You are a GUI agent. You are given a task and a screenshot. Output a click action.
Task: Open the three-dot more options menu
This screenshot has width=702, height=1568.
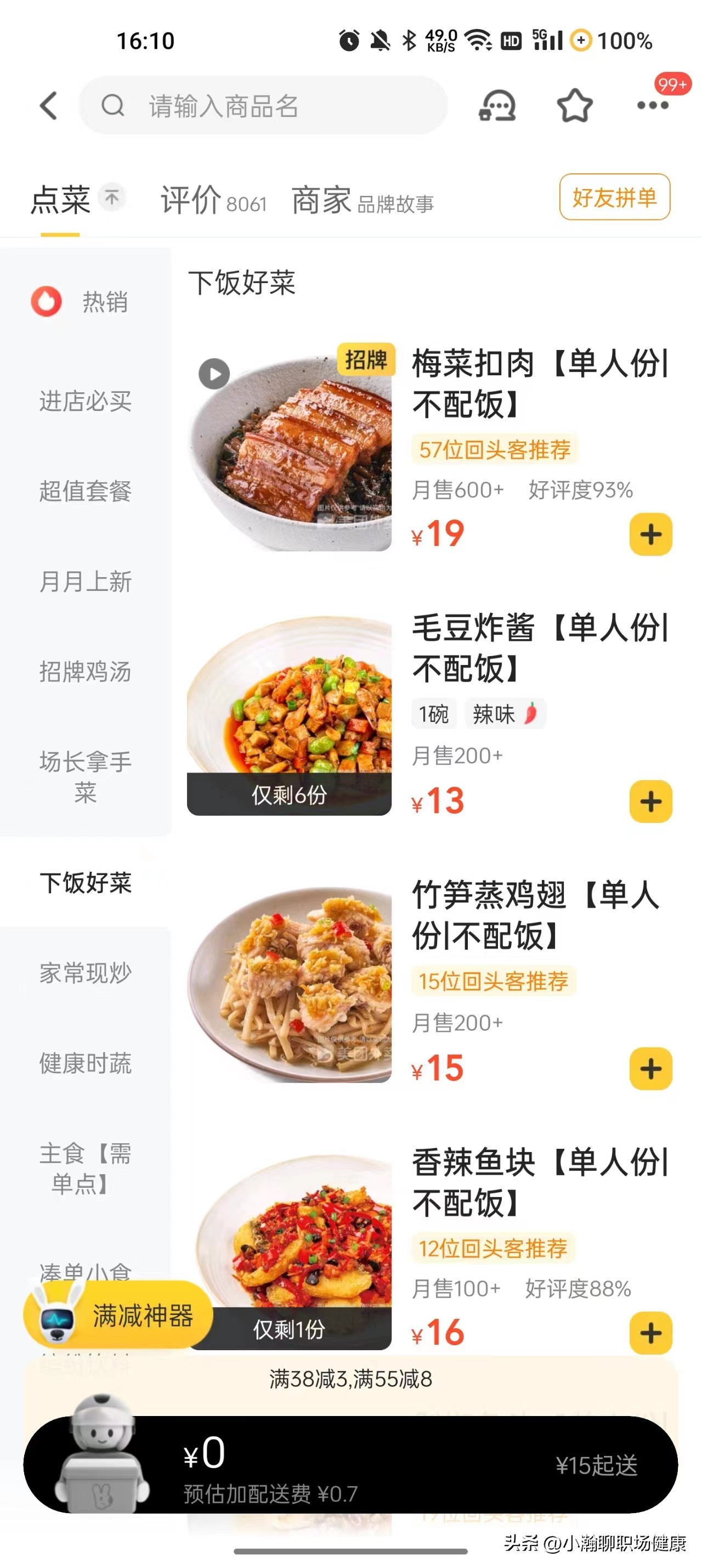point(652,105)
